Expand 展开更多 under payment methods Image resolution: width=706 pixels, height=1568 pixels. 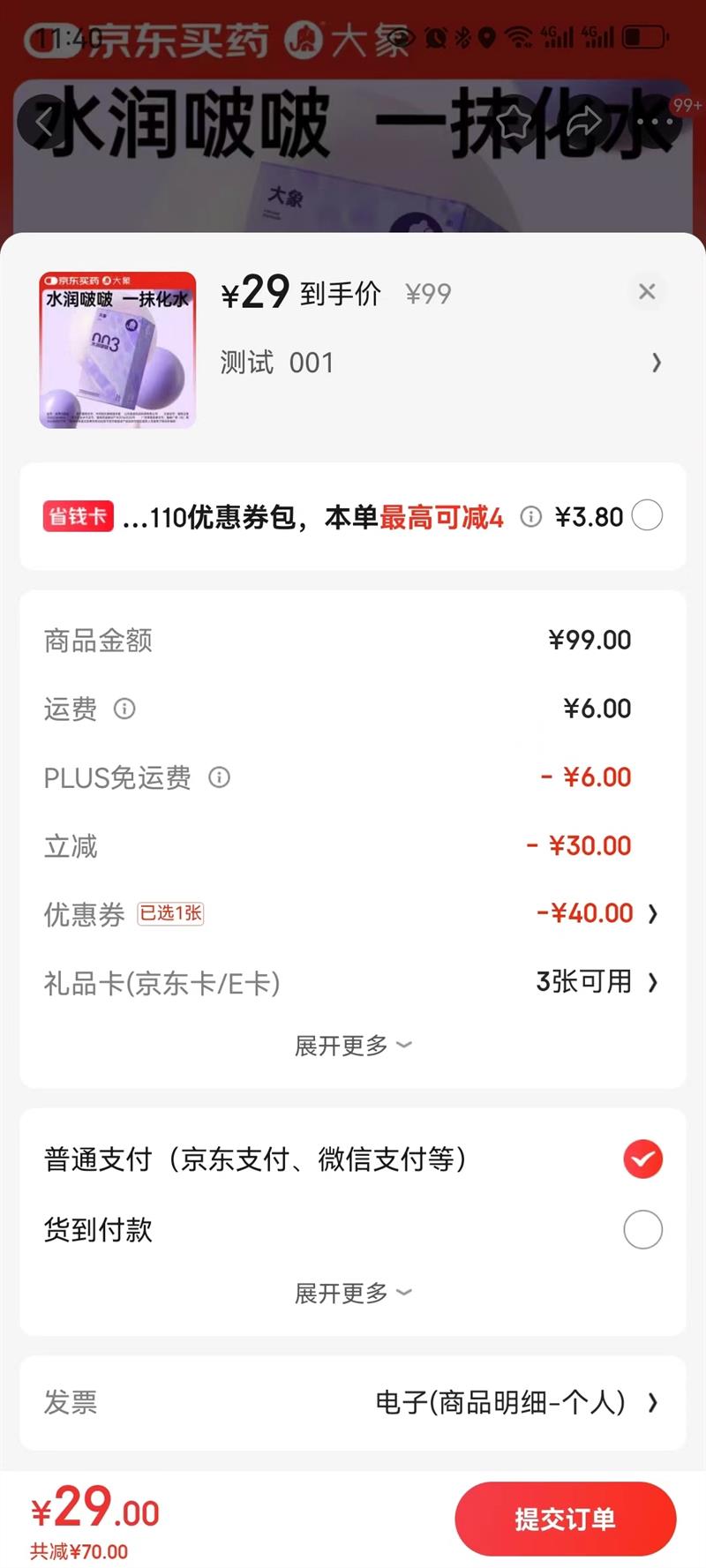click(x=352, y=1294)
